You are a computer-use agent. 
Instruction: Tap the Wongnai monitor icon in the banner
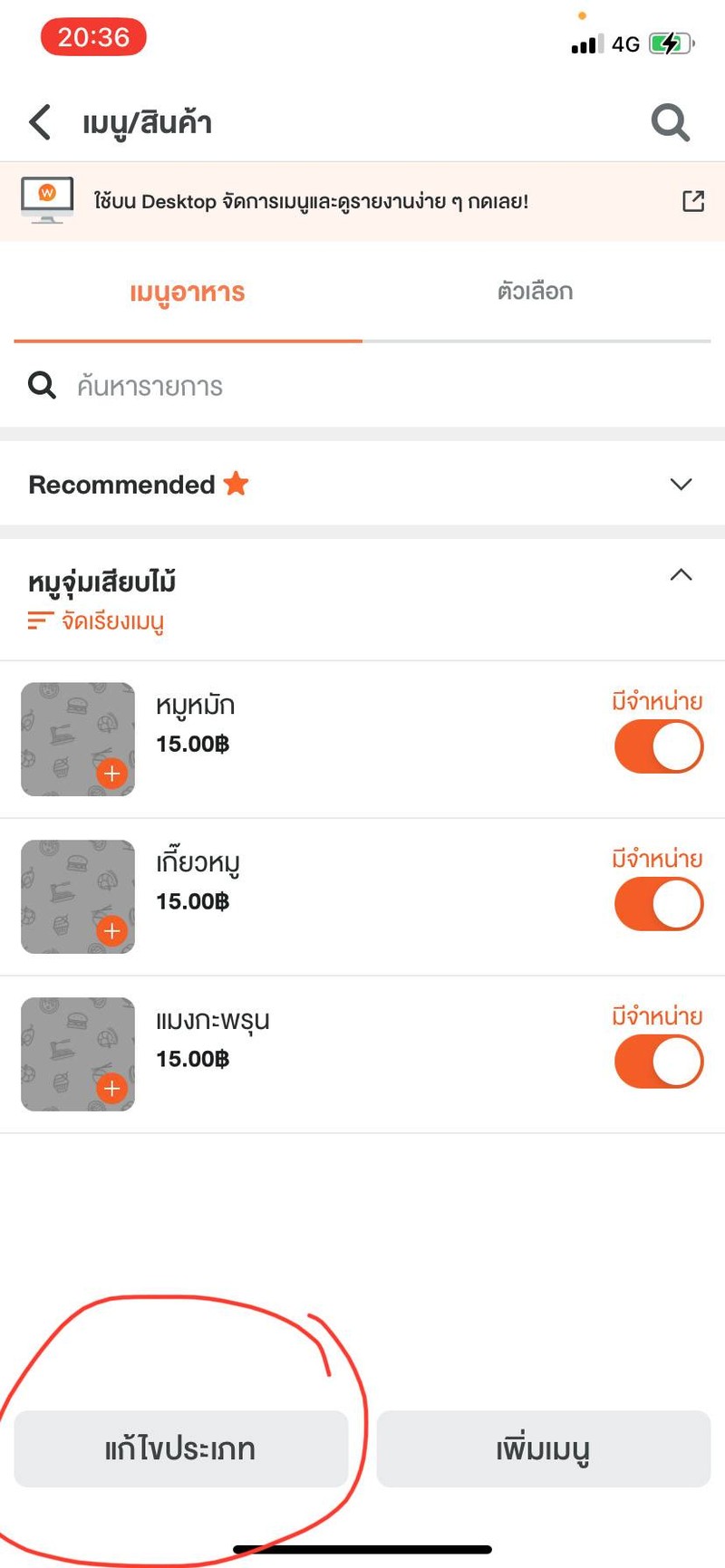[47, 200]
